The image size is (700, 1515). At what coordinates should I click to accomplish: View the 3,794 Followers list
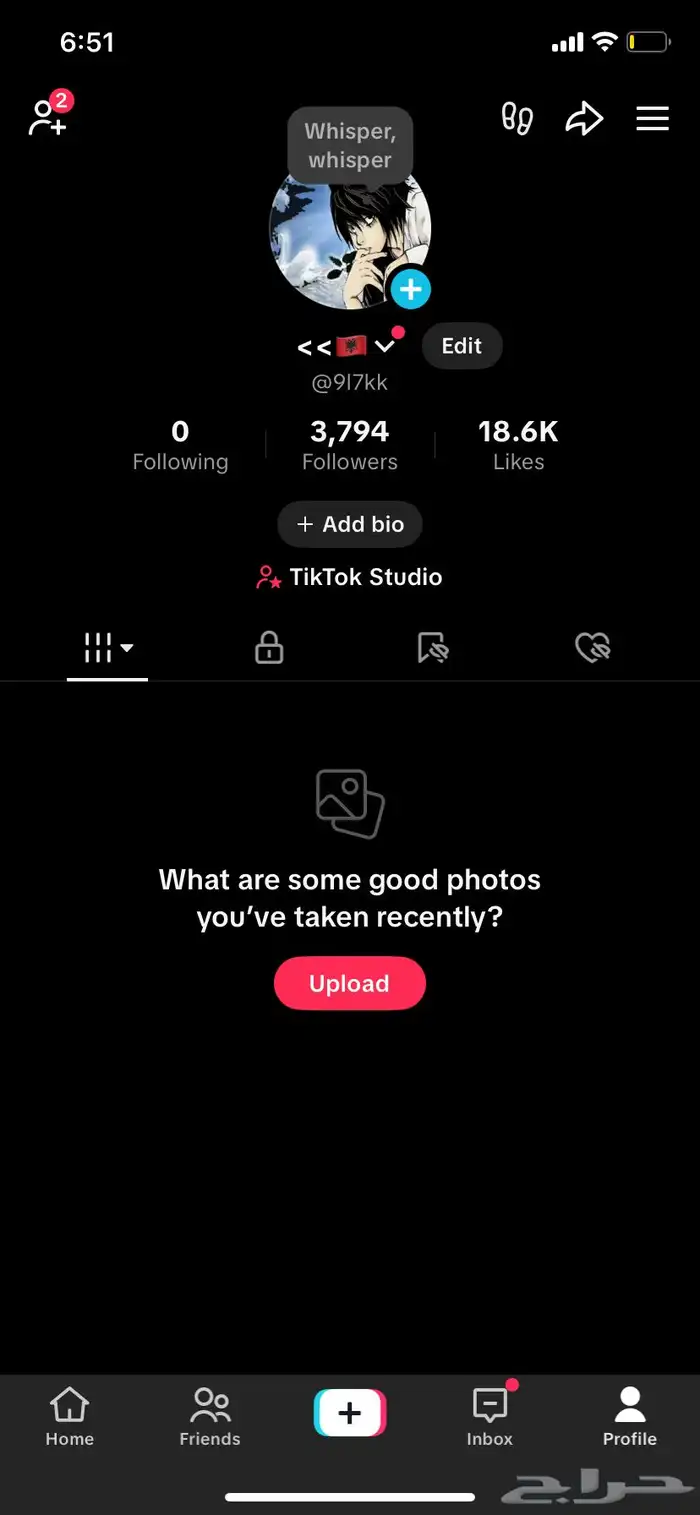tap(350, 445)
